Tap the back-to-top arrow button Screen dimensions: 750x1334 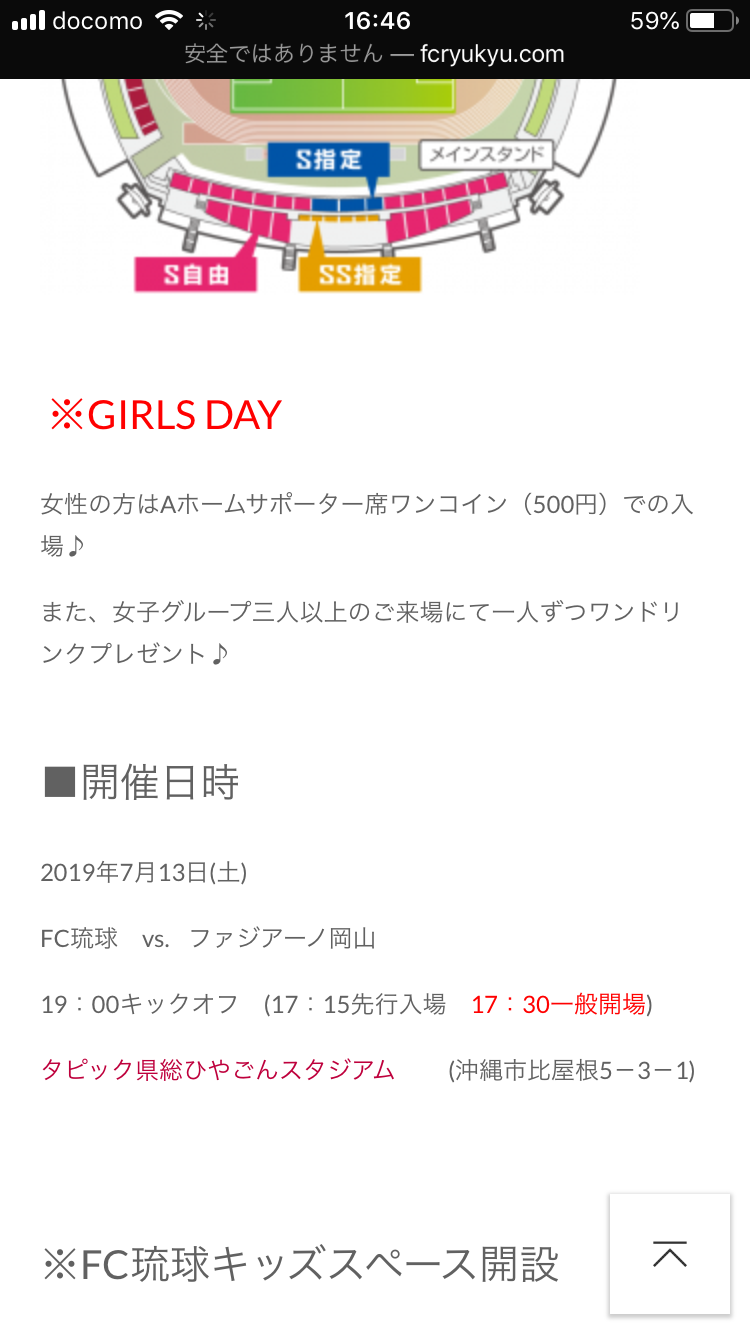click(x=670, y=1254)
